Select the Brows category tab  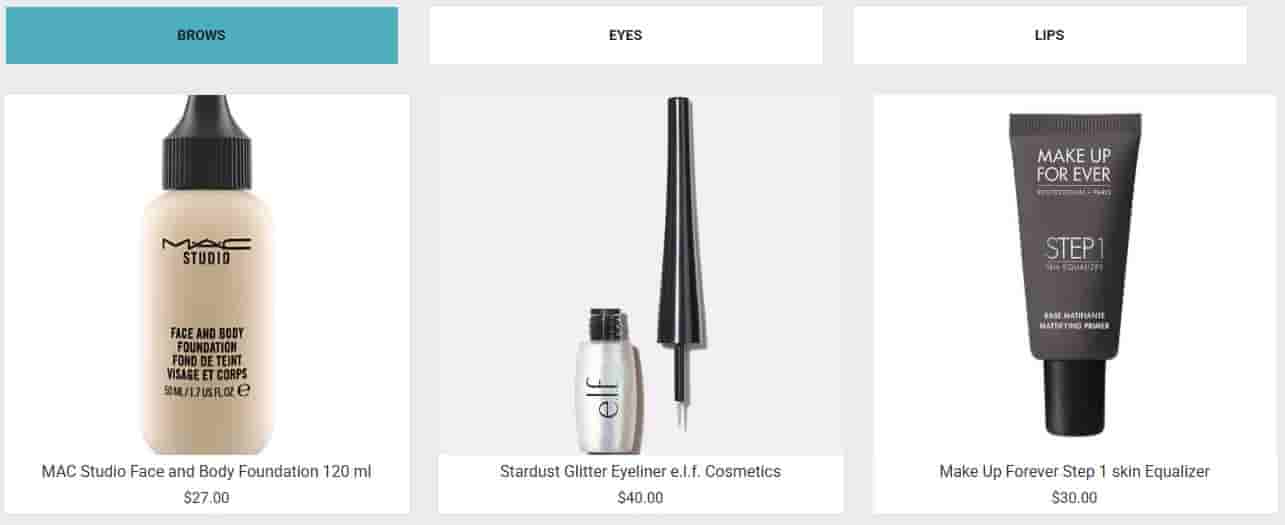(x=201, y=35)
